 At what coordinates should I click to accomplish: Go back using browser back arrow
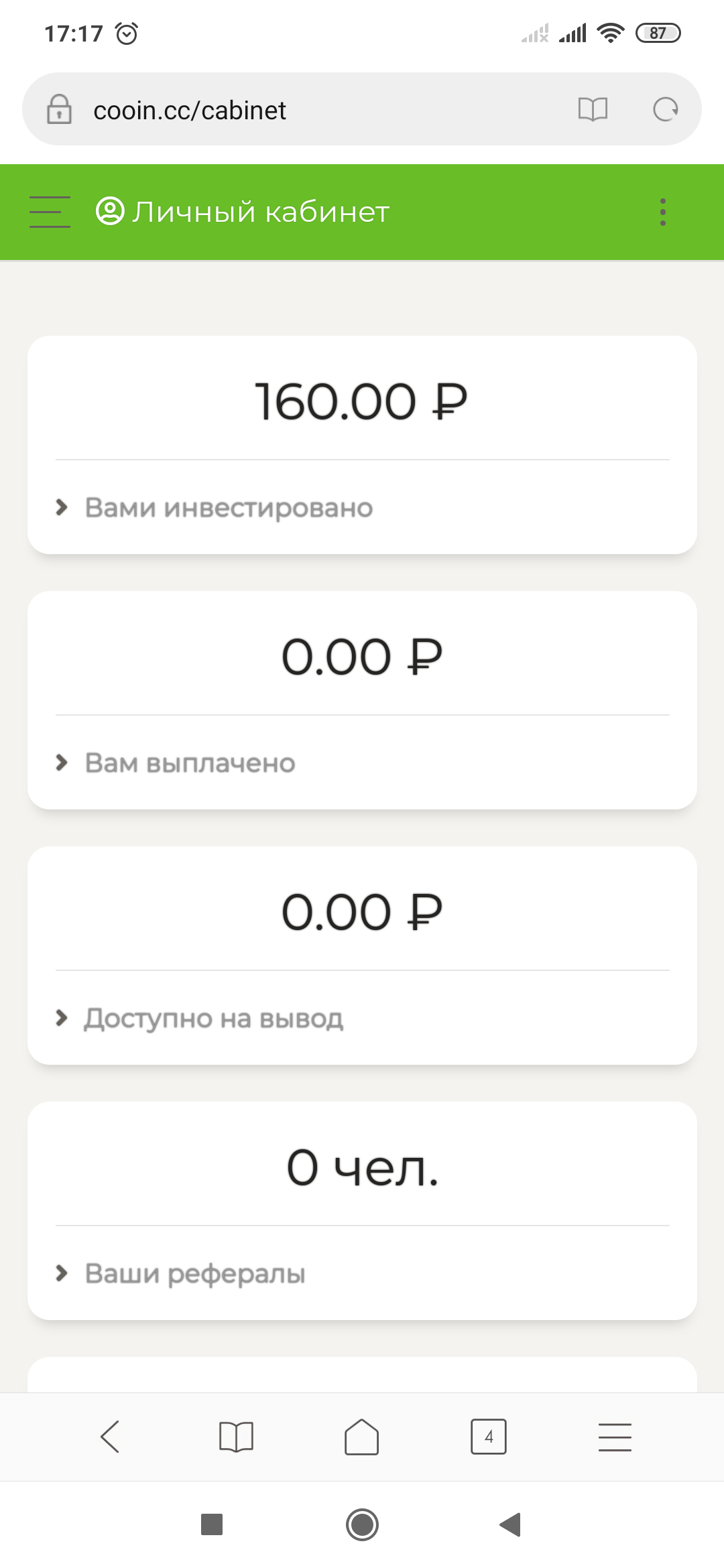[109, 1437]
